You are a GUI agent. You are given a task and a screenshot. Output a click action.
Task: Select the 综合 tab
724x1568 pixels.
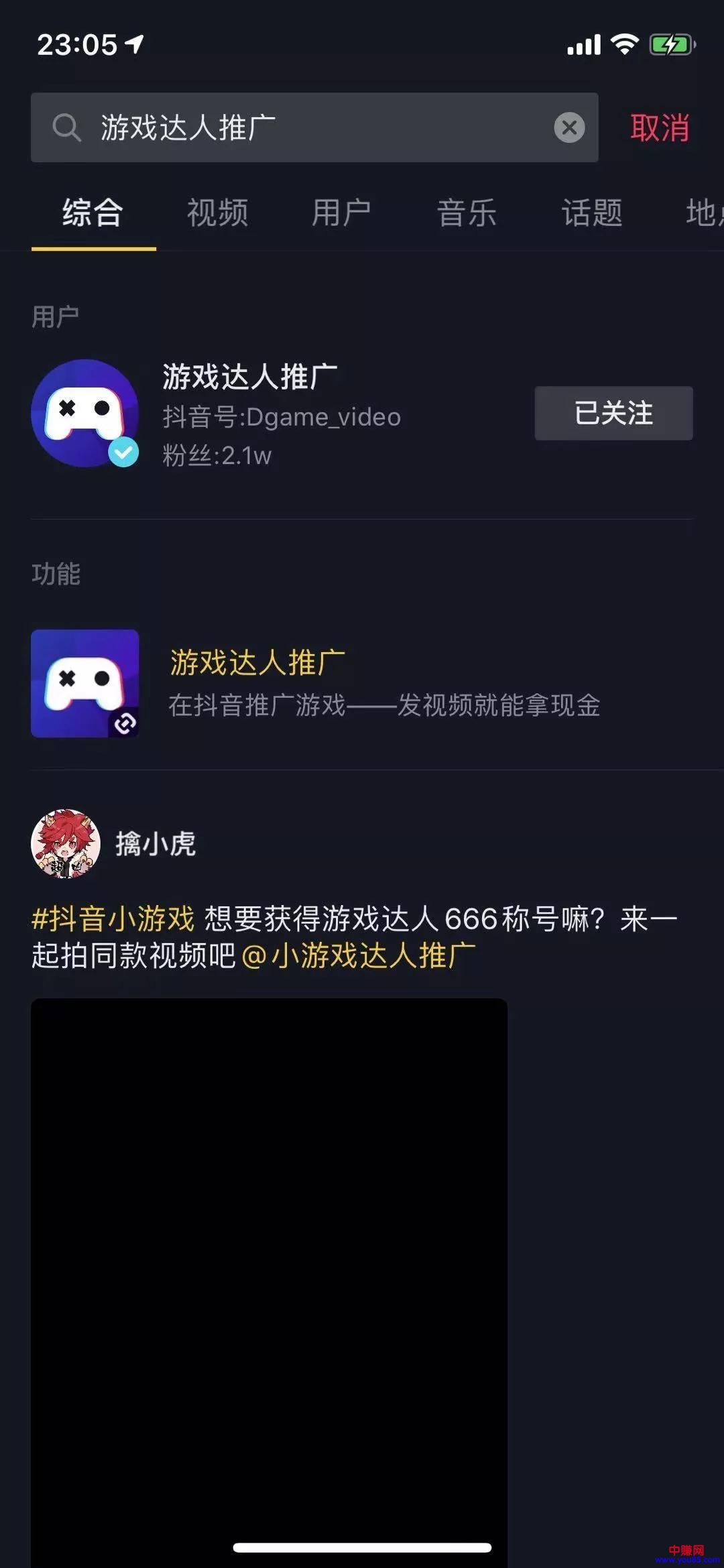pos(93,213)
